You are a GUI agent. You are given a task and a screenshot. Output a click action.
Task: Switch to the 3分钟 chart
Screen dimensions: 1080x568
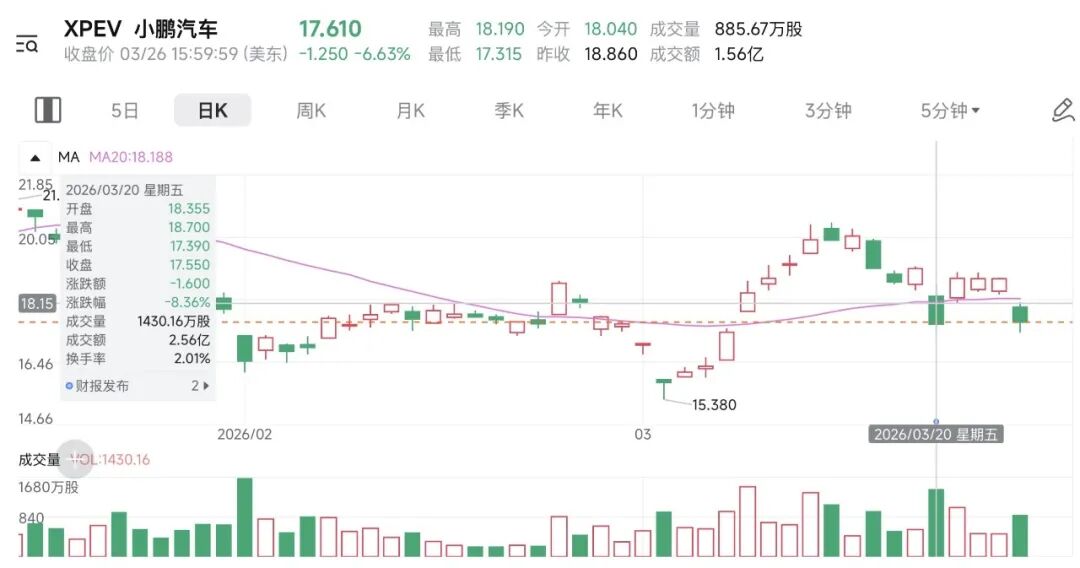click(x=828, y=110)
